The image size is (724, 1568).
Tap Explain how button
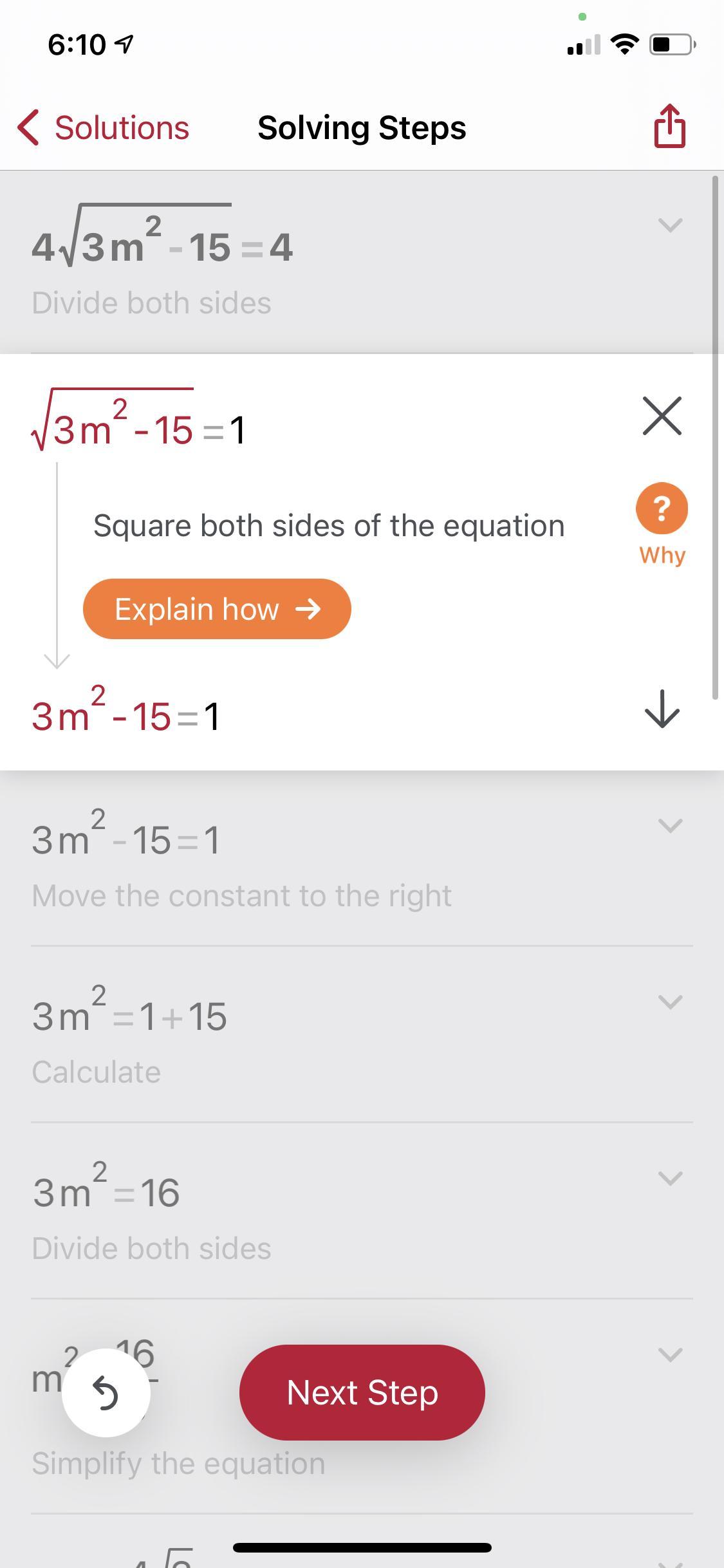click(217, 609)
